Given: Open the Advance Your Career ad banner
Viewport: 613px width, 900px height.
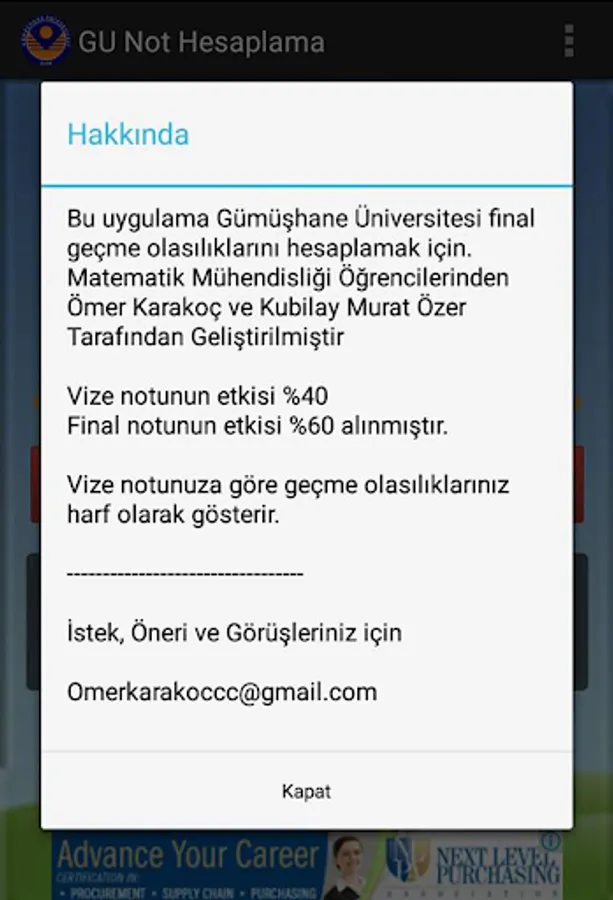Looking at the screenshot, I should coord(306,866).
